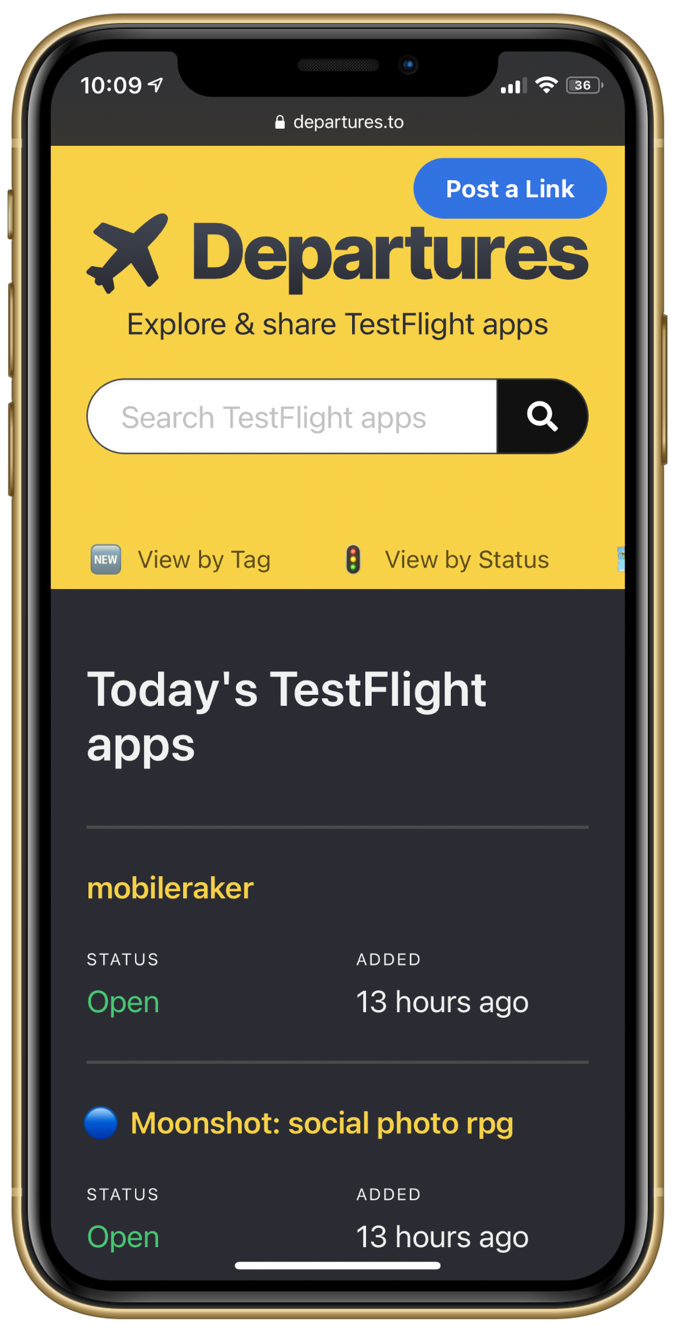The width and height of the screenshot is (675, 1336).
Task: Tap the Post a Link button
Action: pos(510,189)
